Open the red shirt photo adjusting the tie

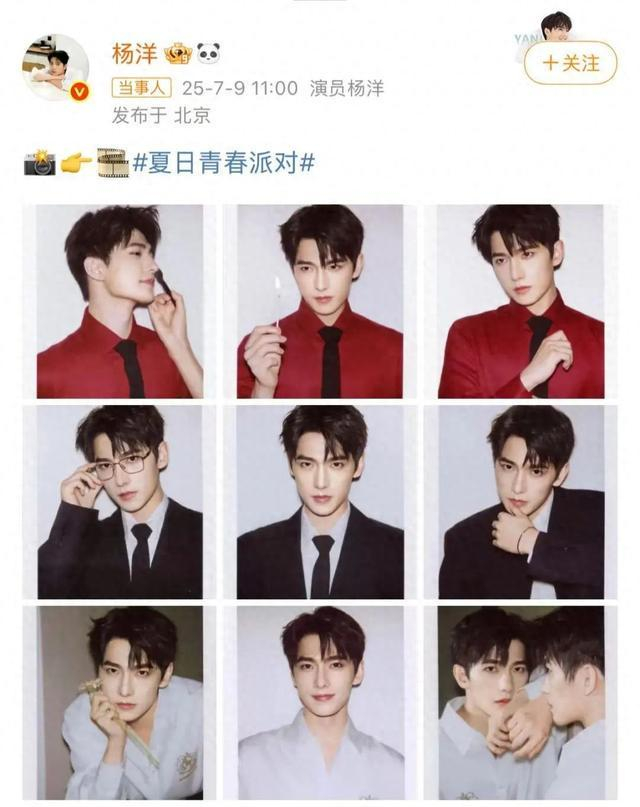click(x=520, y=301)
